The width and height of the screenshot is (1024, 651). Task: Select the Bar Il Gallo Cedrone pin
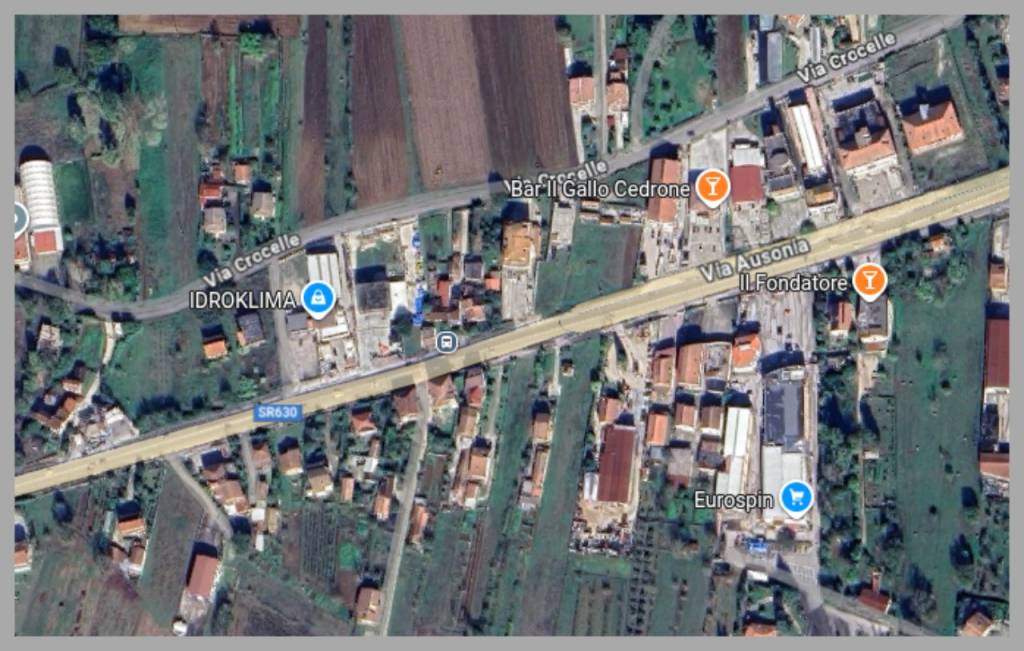(711, 186)
